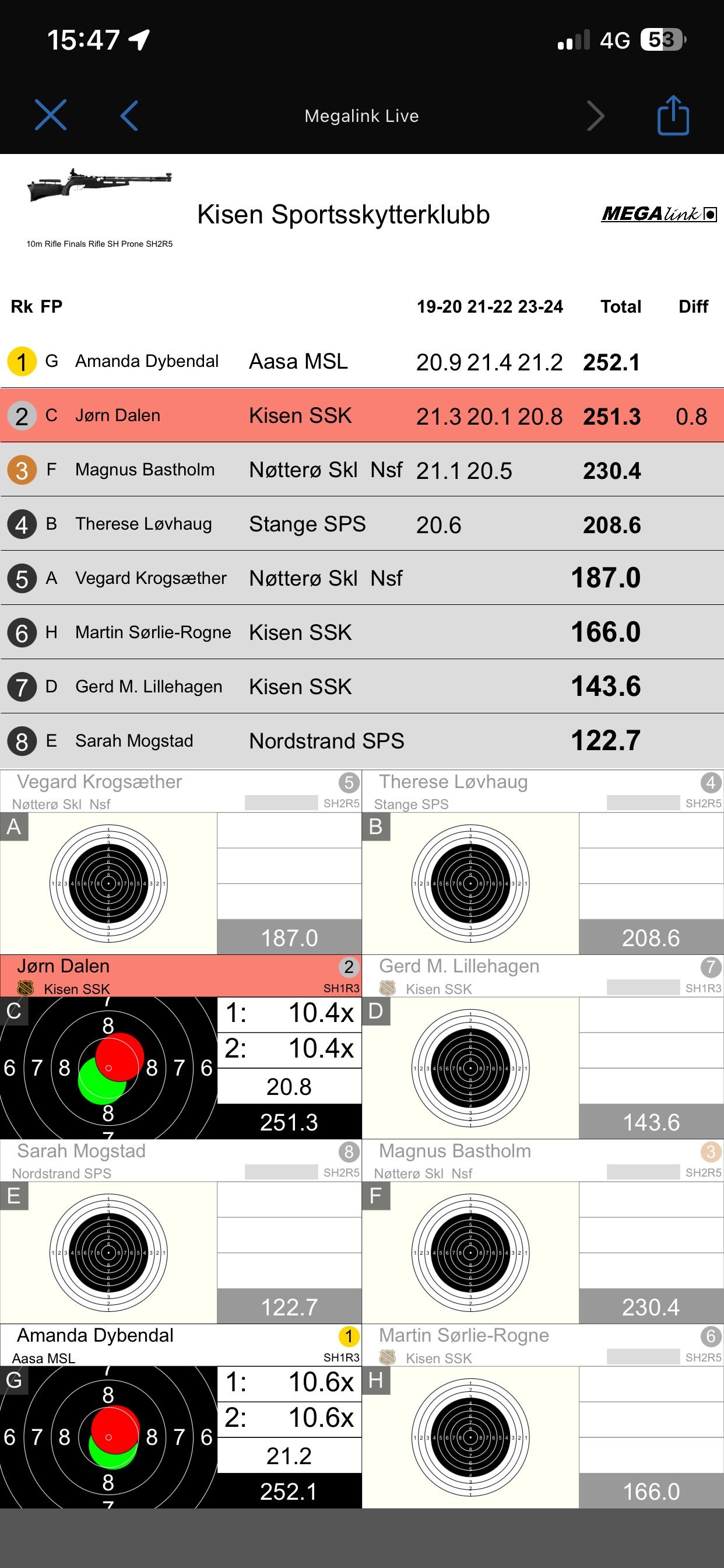Viewport: 724px width, 1568px height.
Task: Close the Megalink Live browser view
Action: (x=51, y=115)
